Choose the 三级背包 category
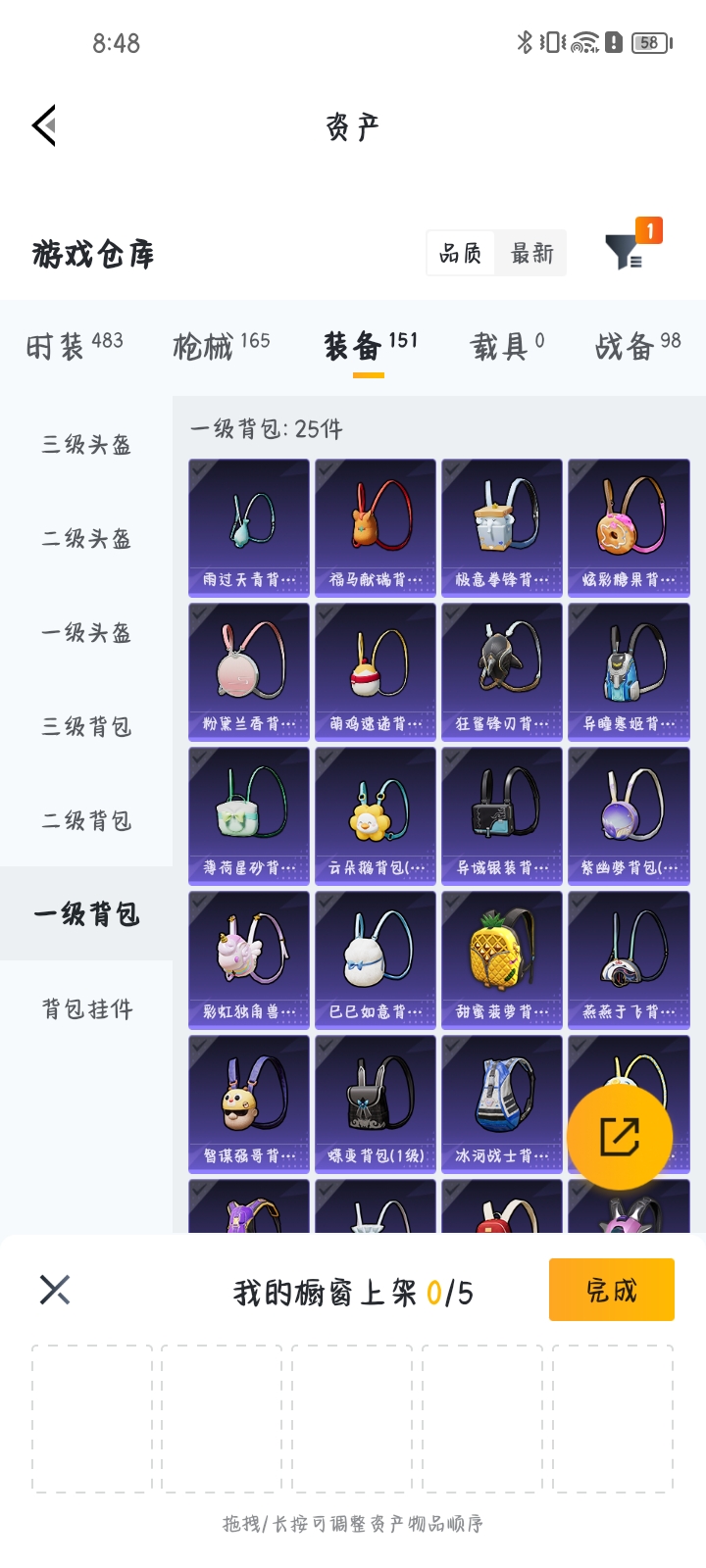The height and width of the screenshot is (1568, 706). point(86,727)
